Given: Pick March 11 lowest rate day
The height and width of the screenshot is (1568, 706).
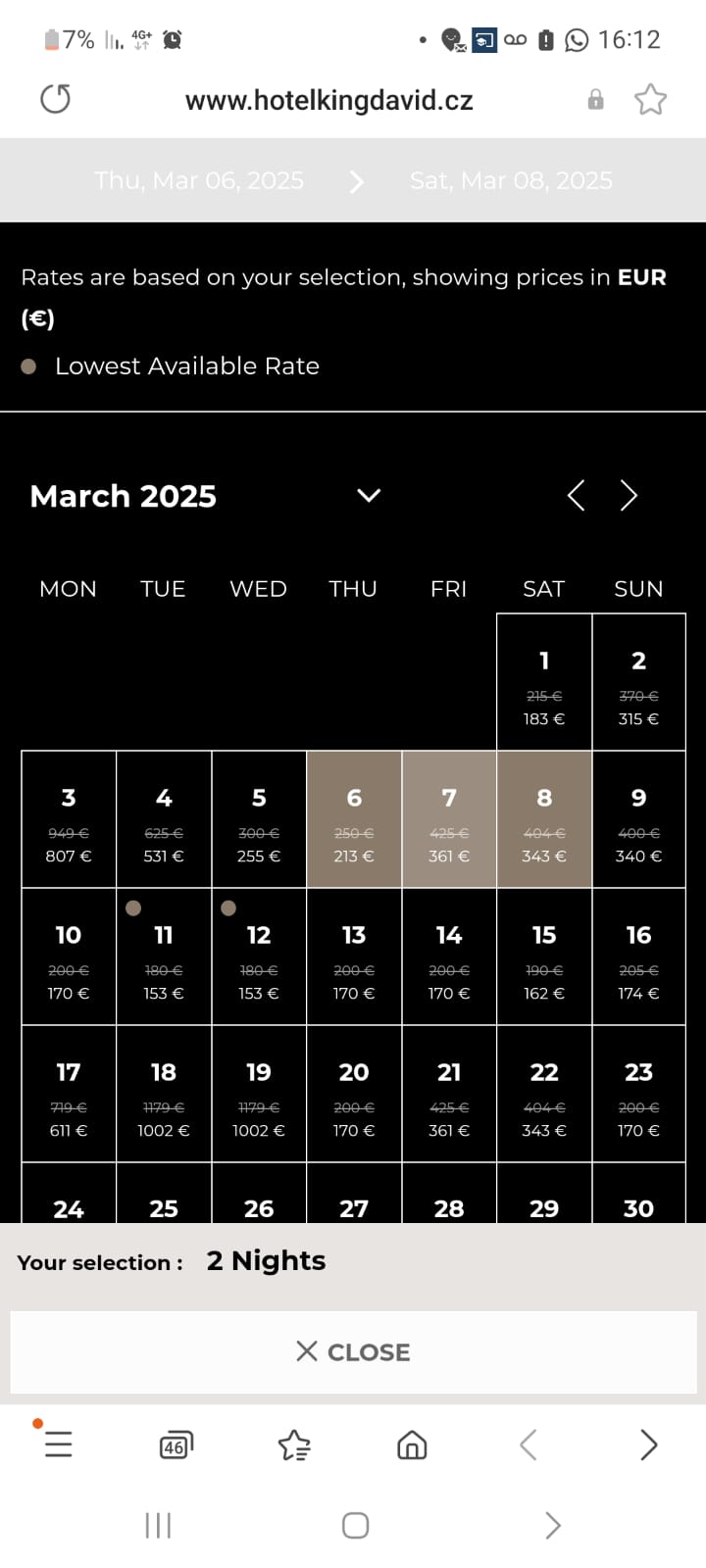Looking at the screenshot, I should click(164, 957).
